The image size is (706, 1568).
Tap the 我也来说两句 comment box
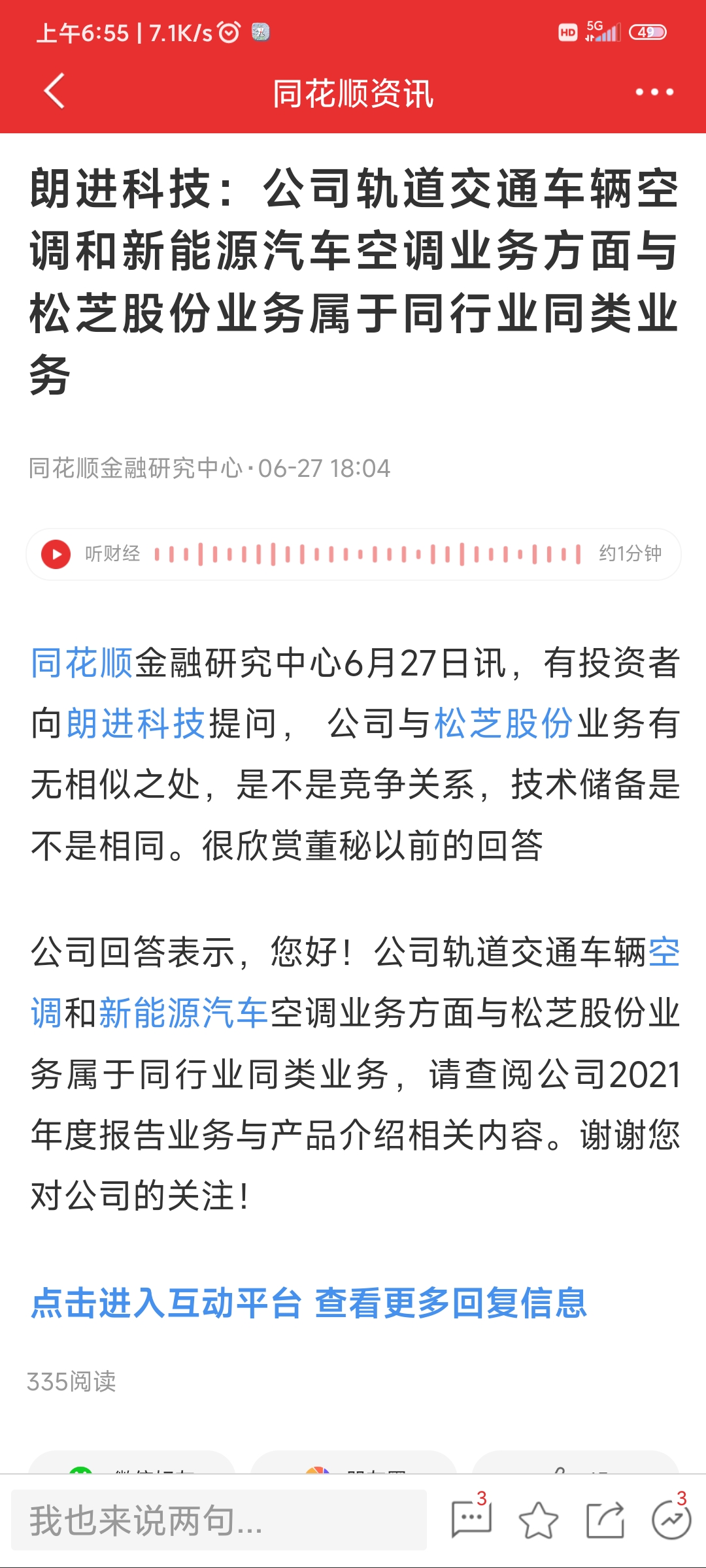(x=219, y=1520)
